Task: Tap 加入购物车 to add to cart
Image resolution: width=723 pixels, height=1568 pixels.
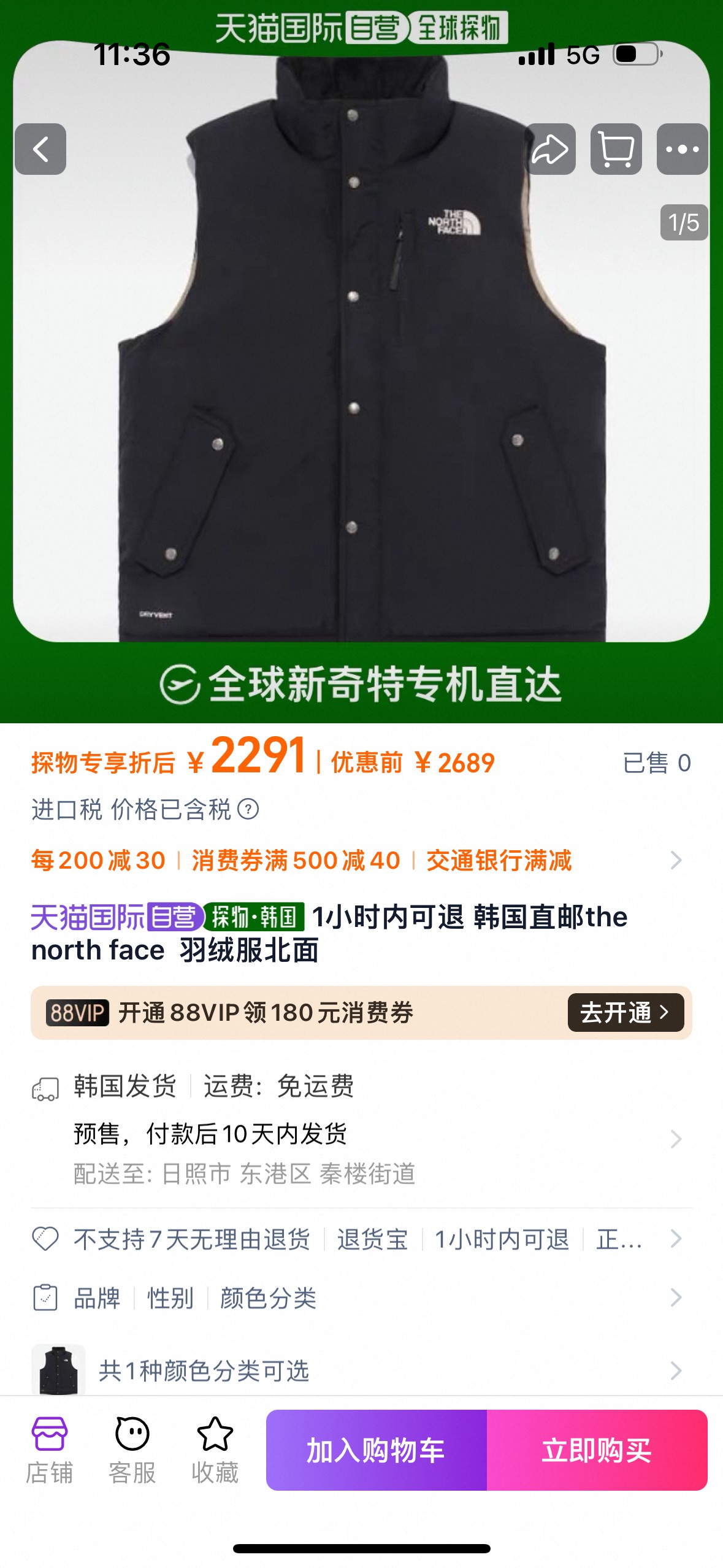Action: [376, 1450]
